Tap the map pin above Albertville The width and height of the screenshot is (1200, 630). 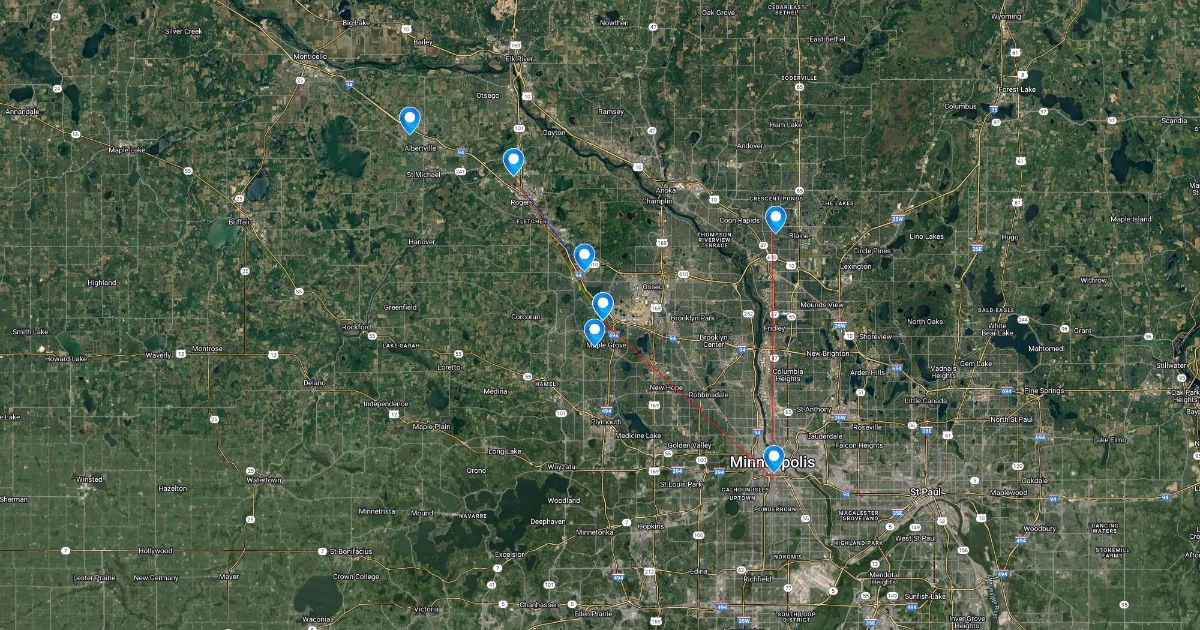[409, 119]
